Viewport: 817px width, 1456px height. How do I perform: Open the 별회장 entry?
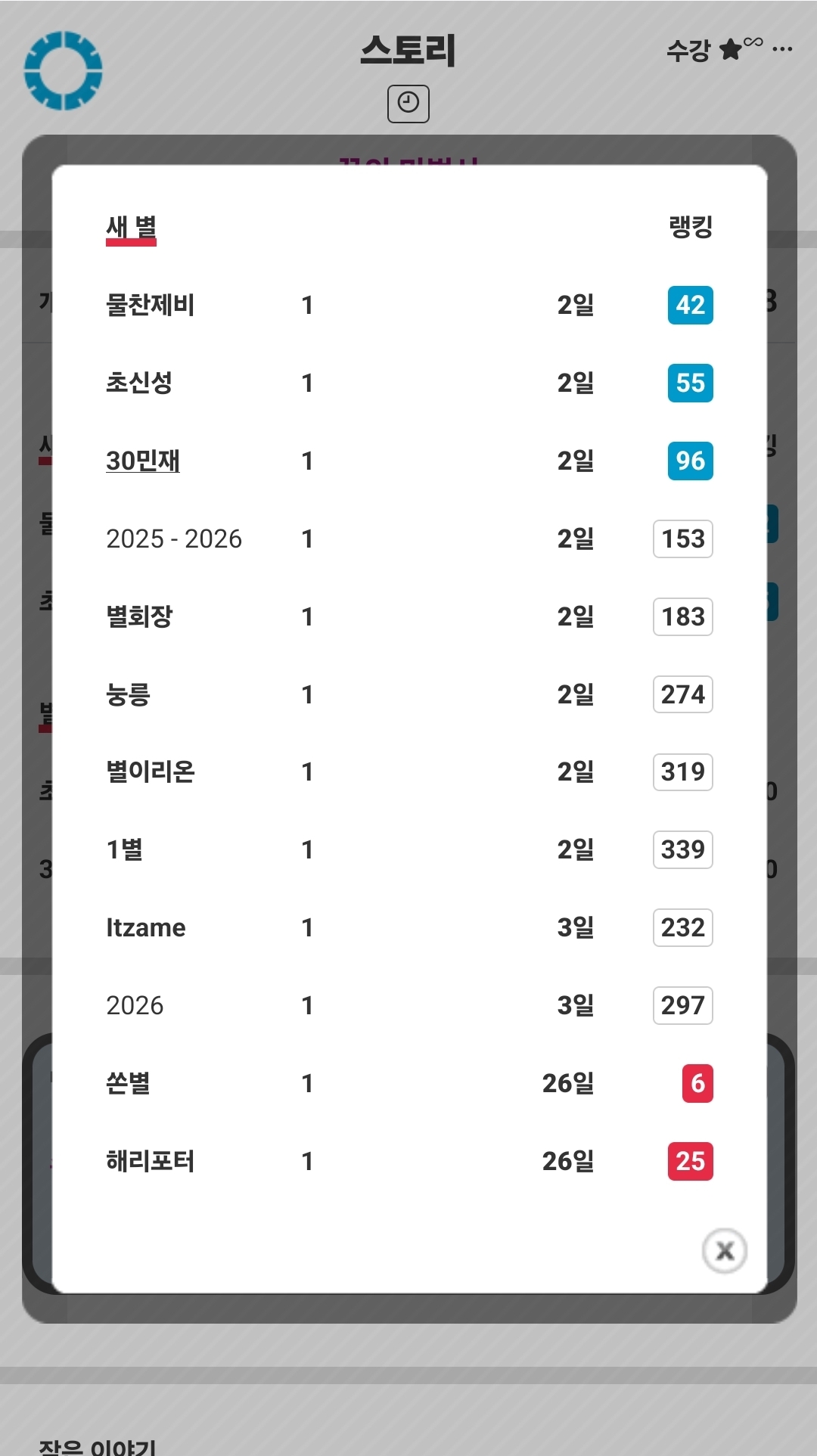pos(139,616)
